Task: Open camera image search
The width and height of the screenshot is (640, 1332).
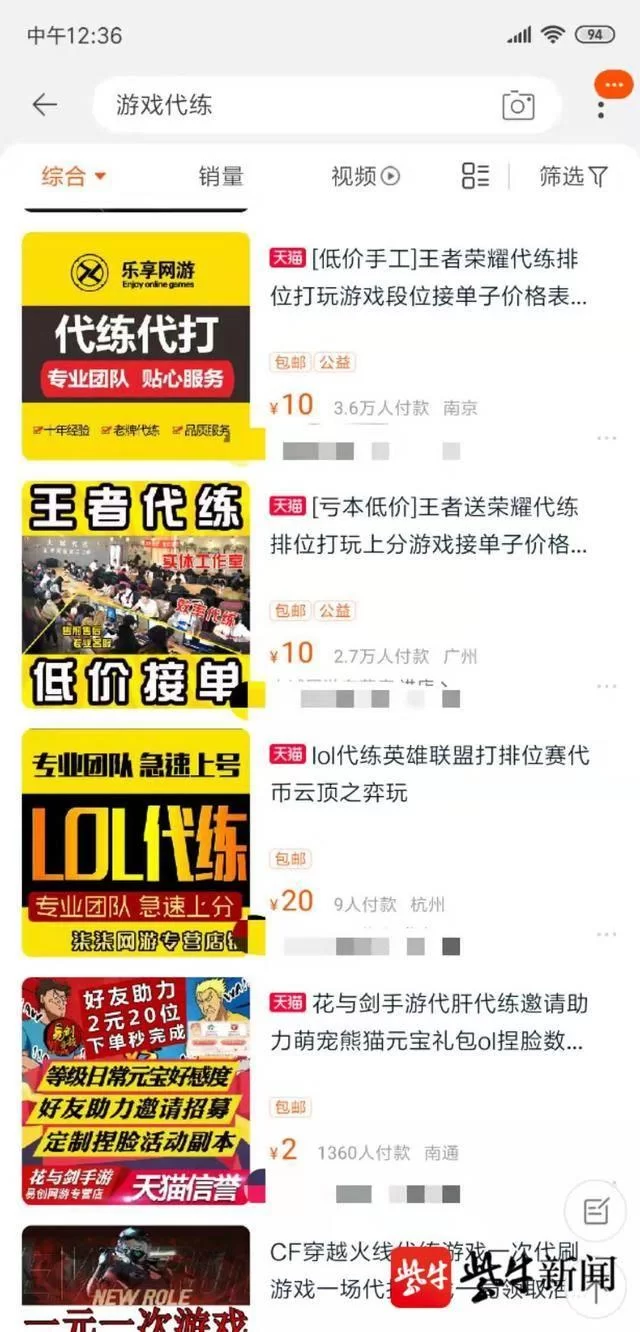Action: click(x=518, y=105)
